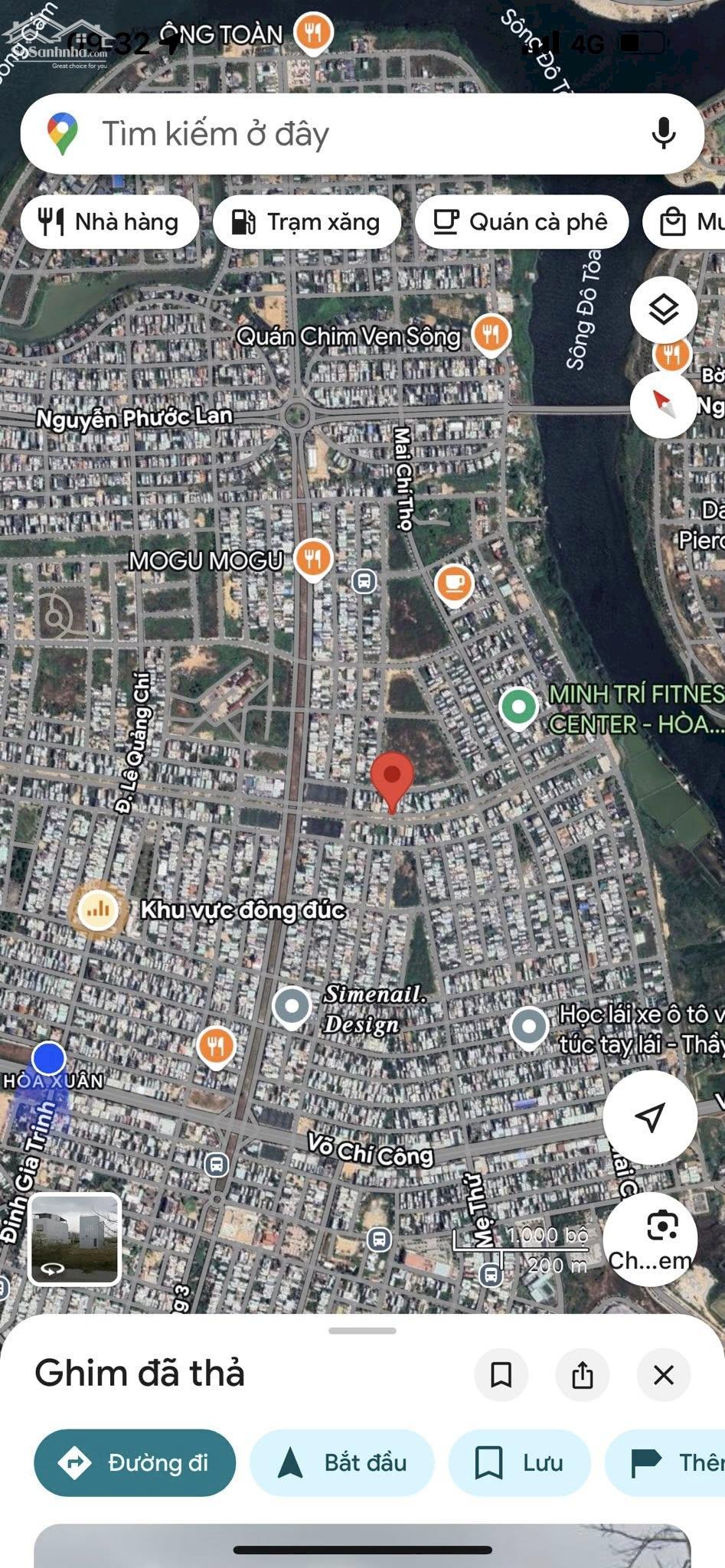The height and width of the screenshot is (1568, 725).
Task: Filter by 'Quán cà phê' chip
Action: click(x=521, y=222)
